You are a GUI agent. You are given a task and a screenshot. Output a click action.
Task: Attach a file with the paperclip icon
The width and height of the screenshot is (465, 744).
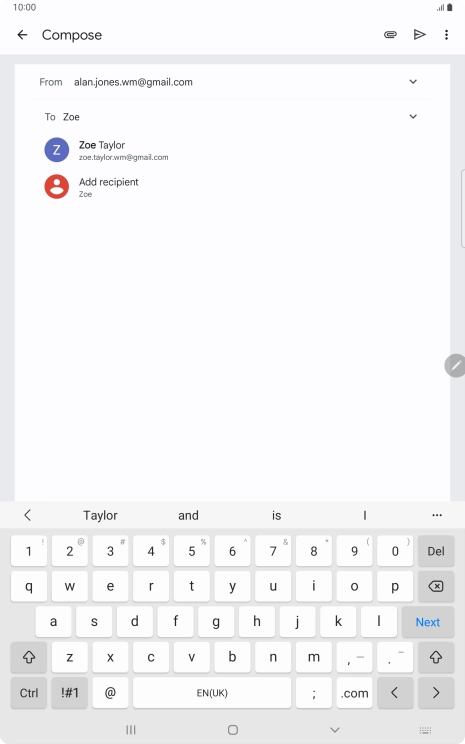[x=390, y=35]
